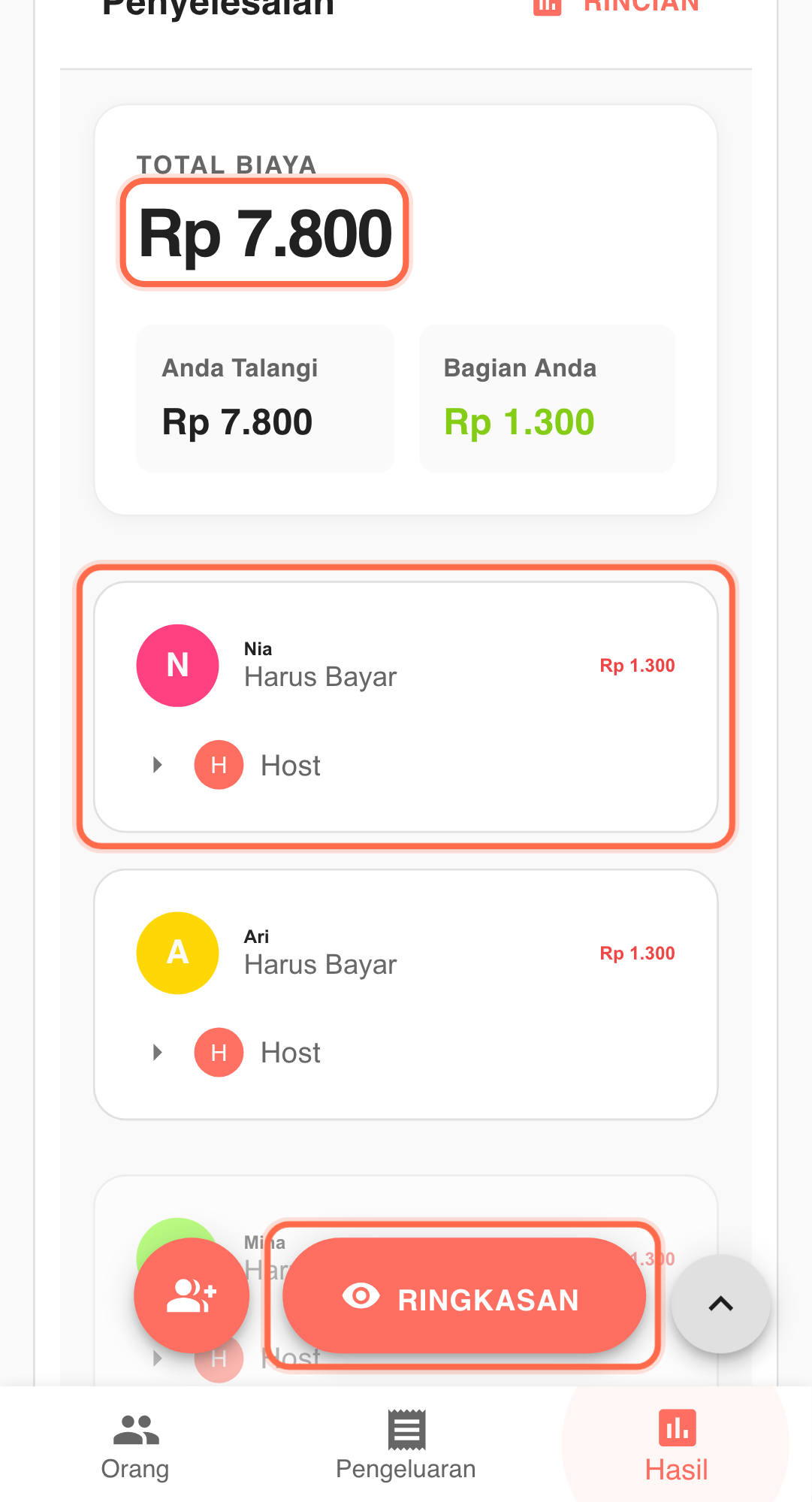Tap the add person floating button
Image resolution: width=812 pixels, height=1502 pixels.
pos(192,1295)
